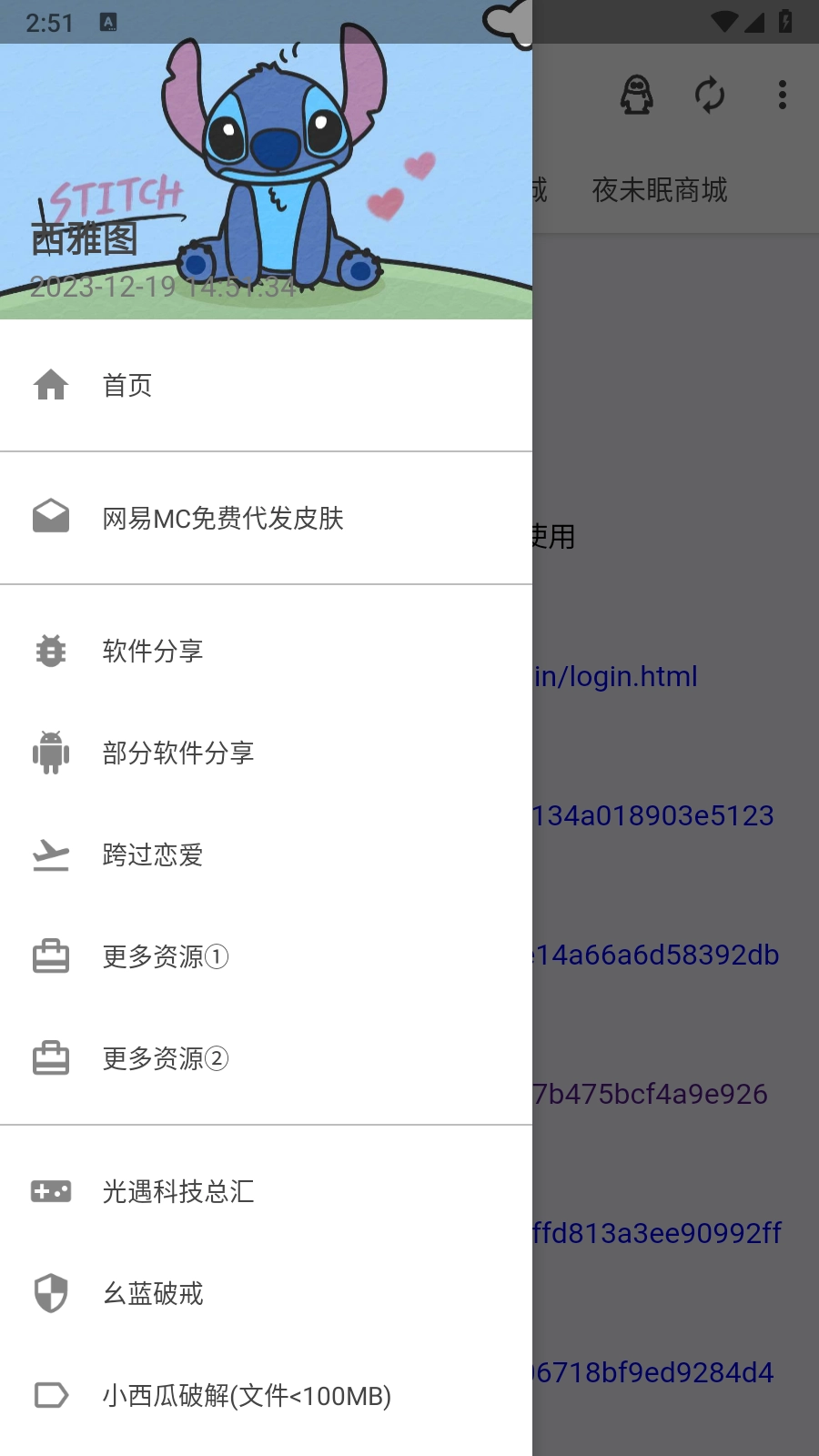
Task: Open the overflow menu with three dots
Action: (782, 94)
